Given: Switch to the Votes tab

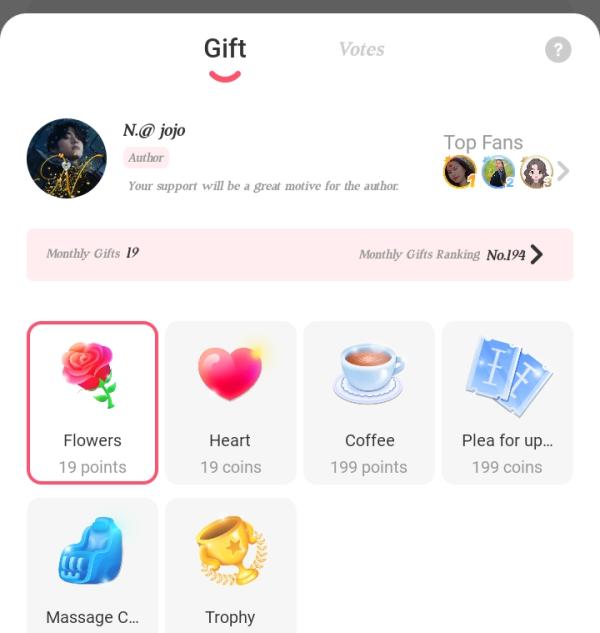Looking at the screenshot, I should click(x=361, y=49).
